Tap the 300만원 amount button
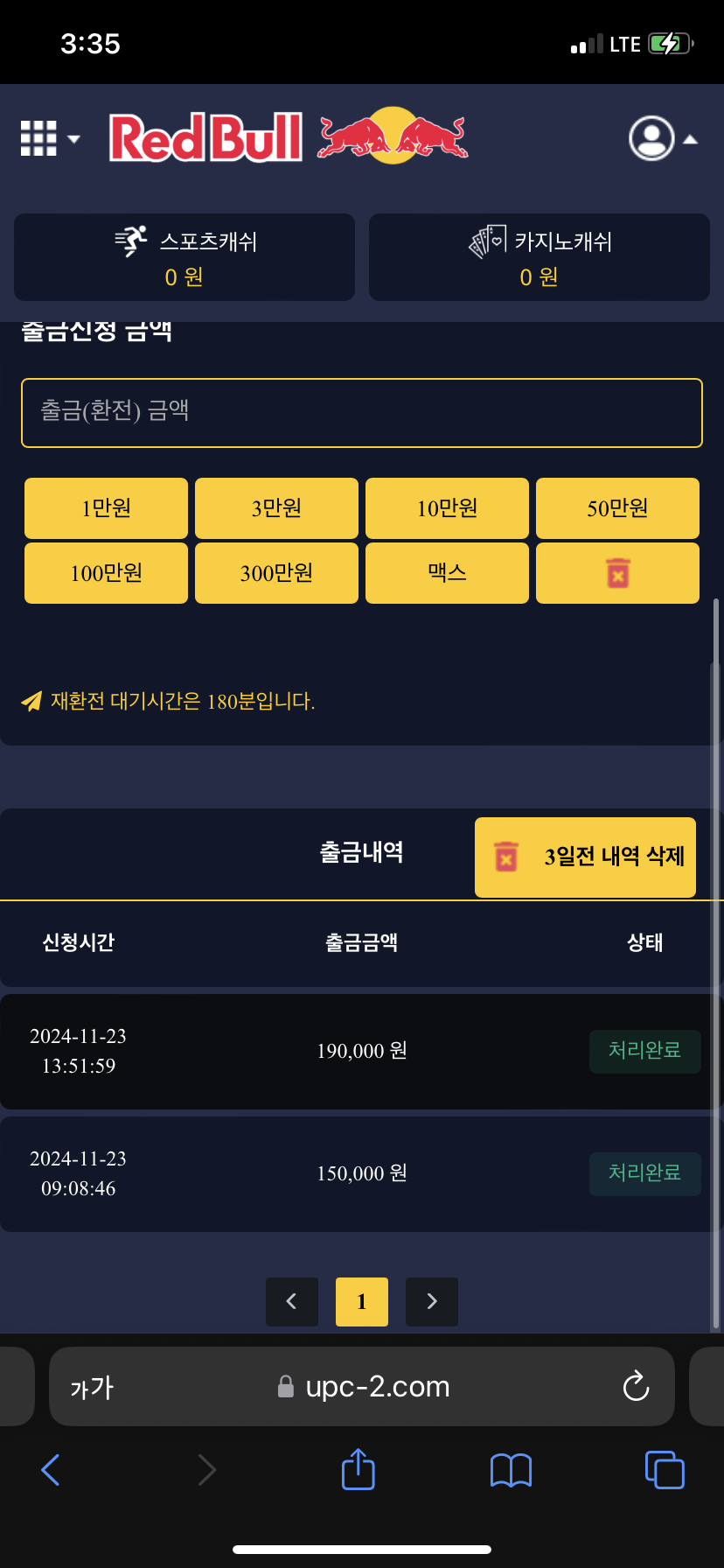Screen dimensions: 724x1568 point(276,573)
